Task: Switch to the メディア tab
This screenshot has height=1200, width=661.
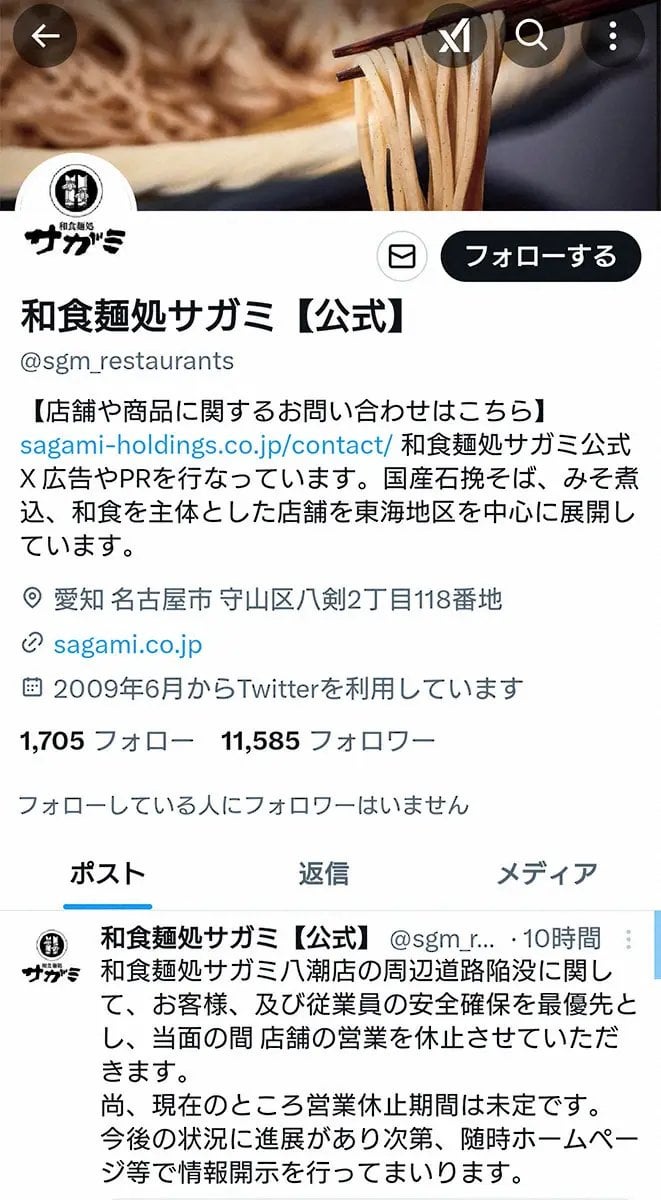Action: click(547, 873)
